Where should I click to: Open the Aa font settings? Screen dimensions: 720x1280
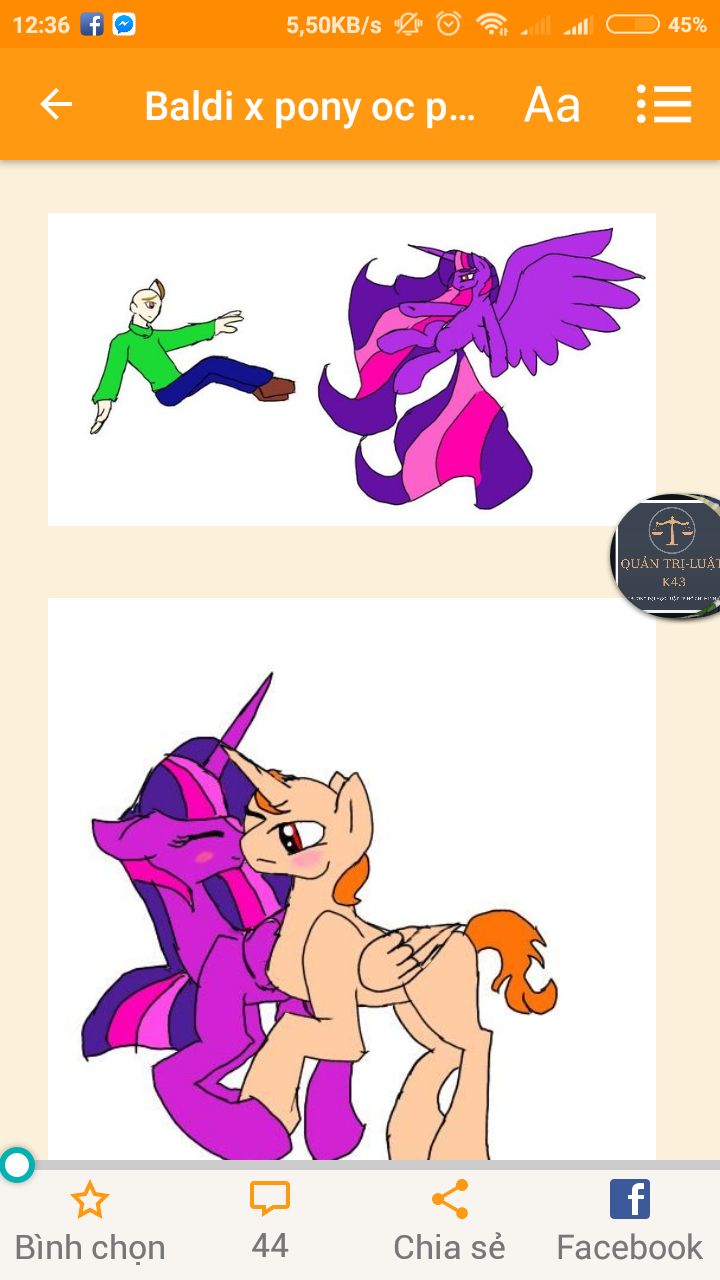point(552,104)
